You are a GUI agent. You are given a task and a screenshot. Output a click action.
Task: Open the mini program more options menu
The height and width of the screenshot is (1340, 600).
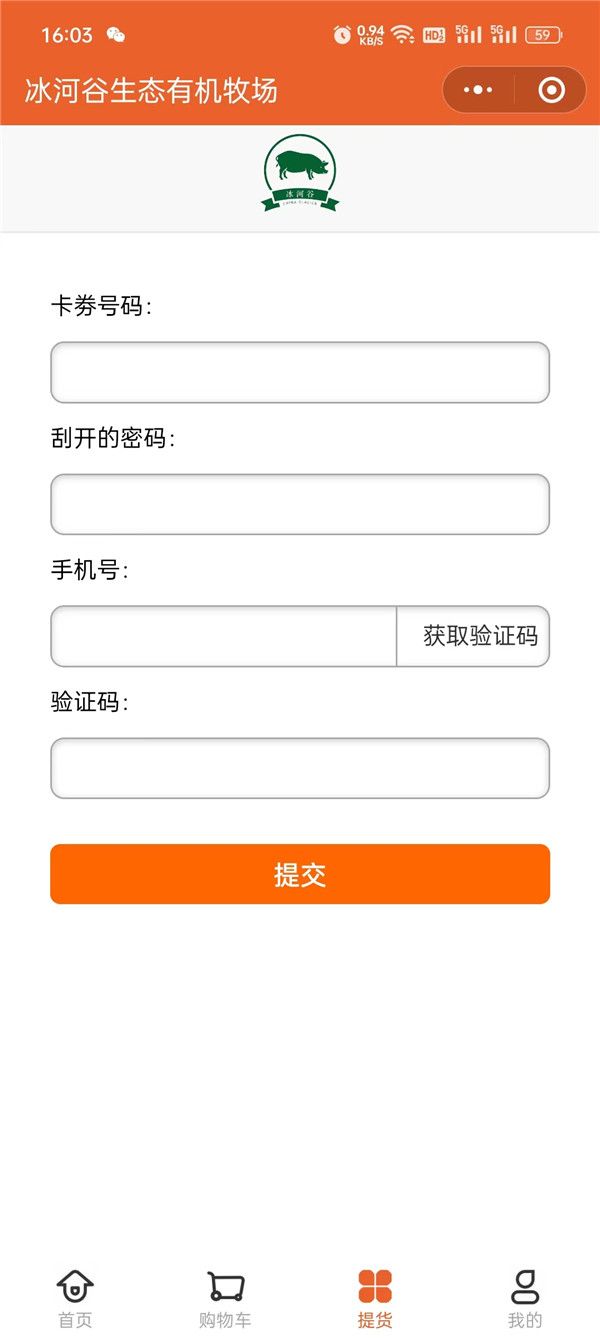tap(479, 91)
